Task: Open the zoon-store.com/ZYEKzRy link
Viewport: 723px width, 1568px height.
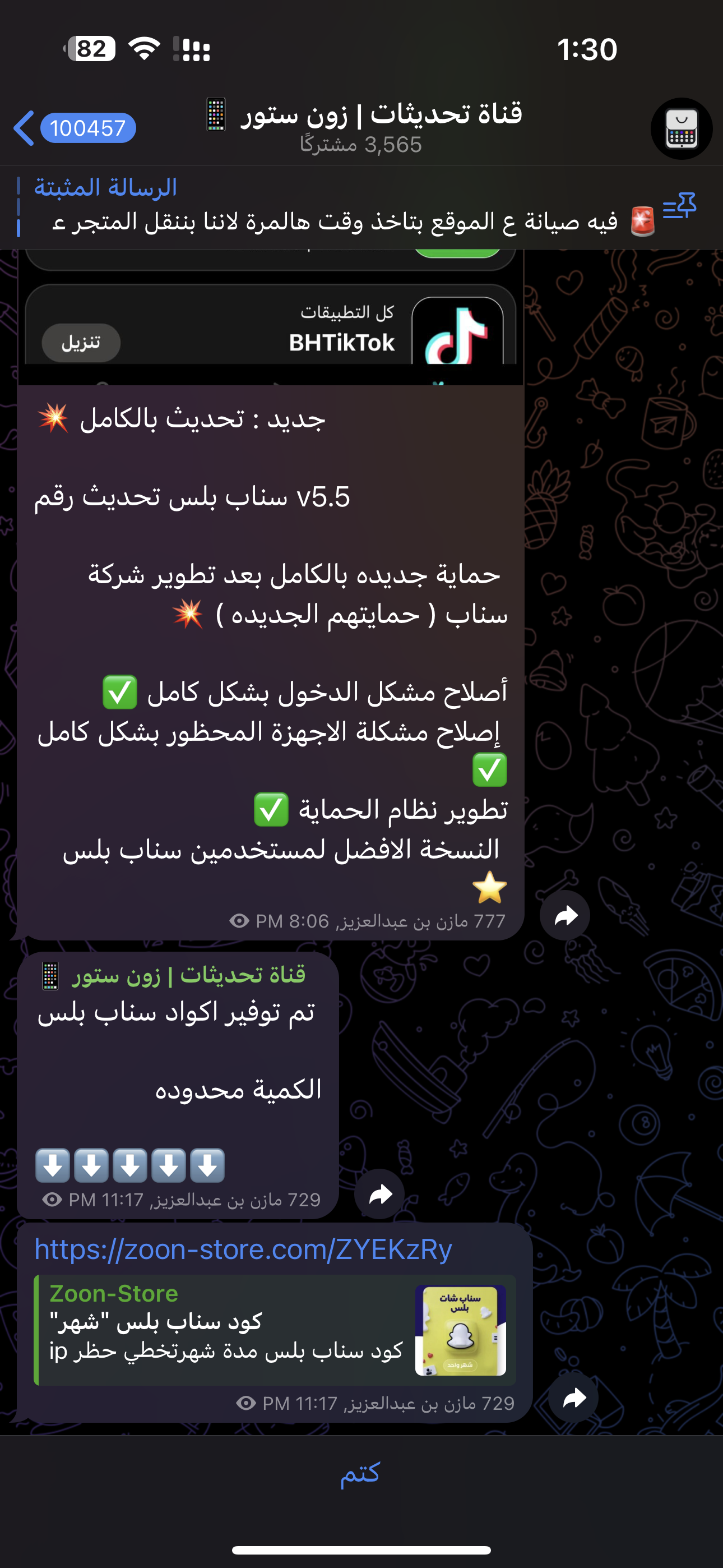Action: point(243,1249)
